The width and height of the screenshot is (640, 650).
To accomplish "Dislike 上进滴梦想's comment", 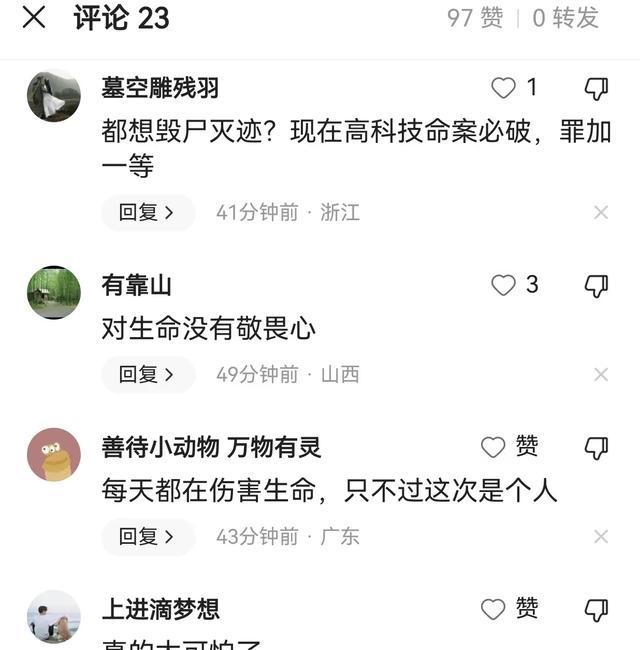I will coord(596,609).
